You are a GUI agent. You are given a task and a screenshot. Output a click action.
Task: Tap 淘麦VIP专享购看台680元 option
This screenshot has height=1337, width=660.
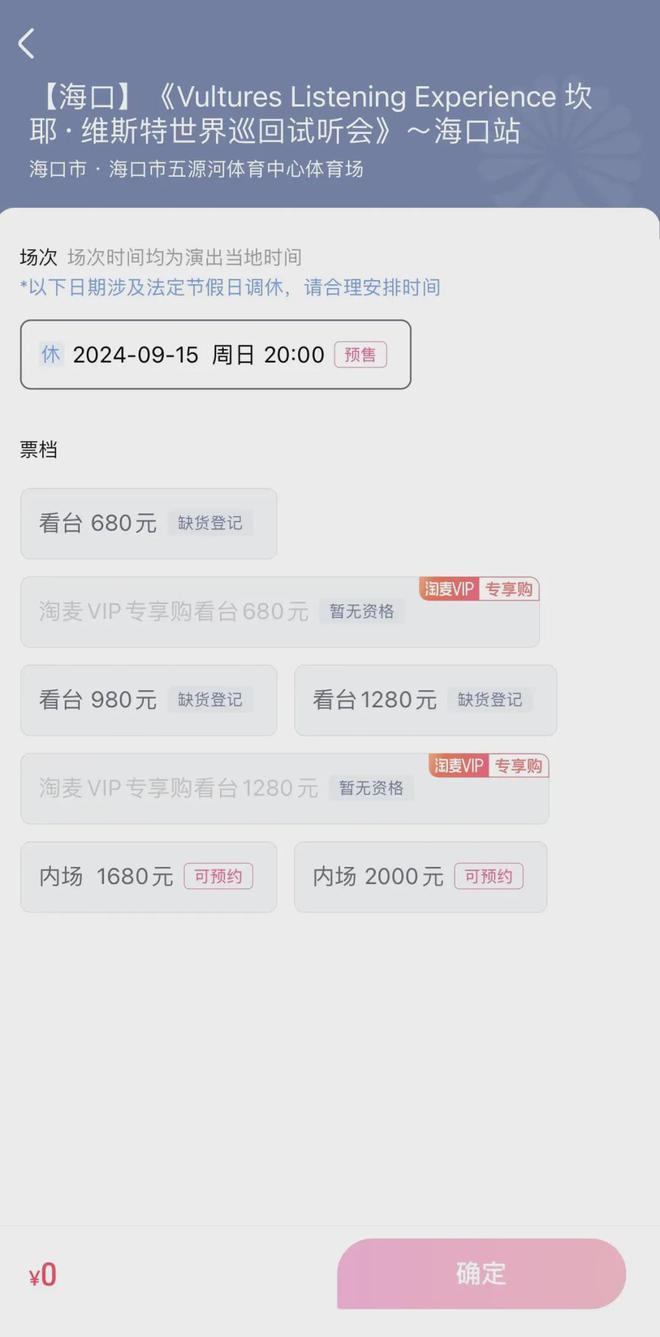click(280, 611)
